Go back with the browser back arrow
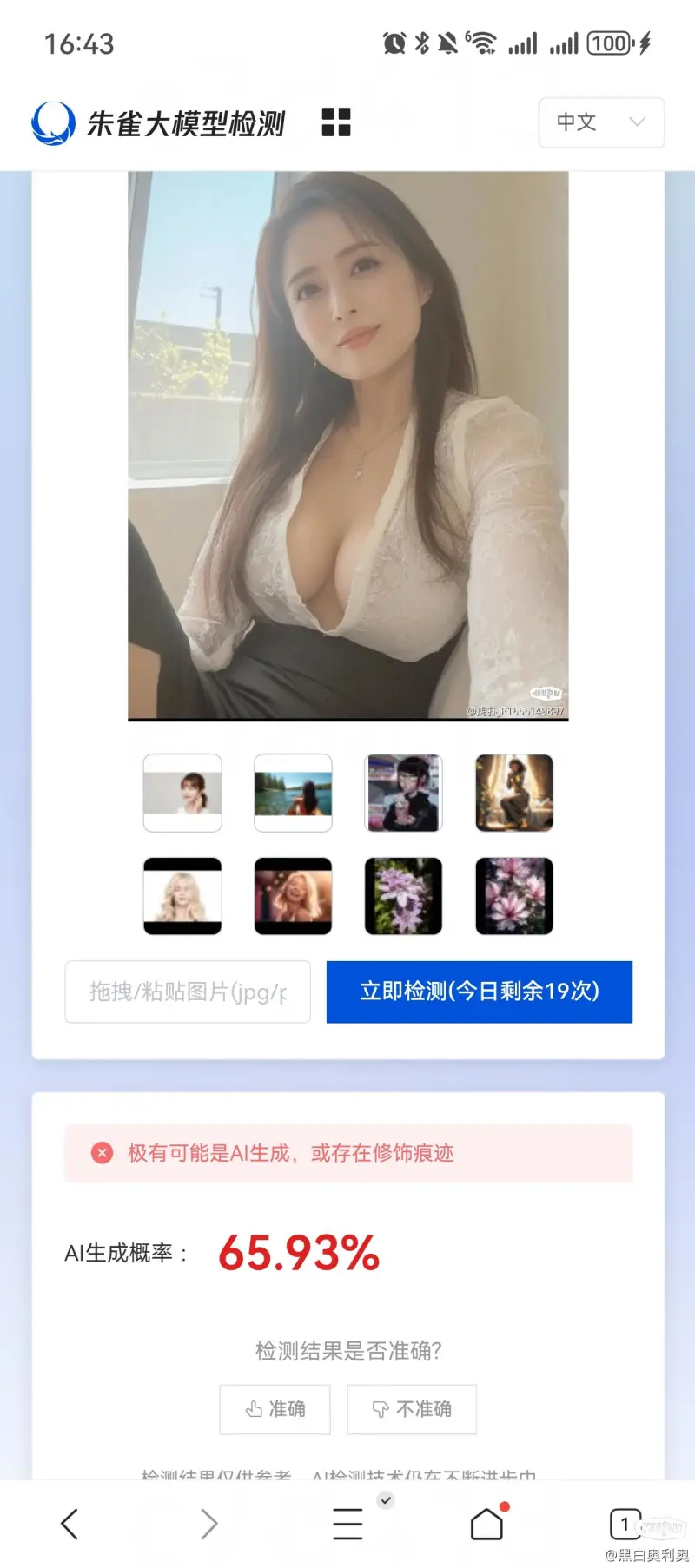The width and height of the screenshot is (695, 1568). coord(69,1524)
